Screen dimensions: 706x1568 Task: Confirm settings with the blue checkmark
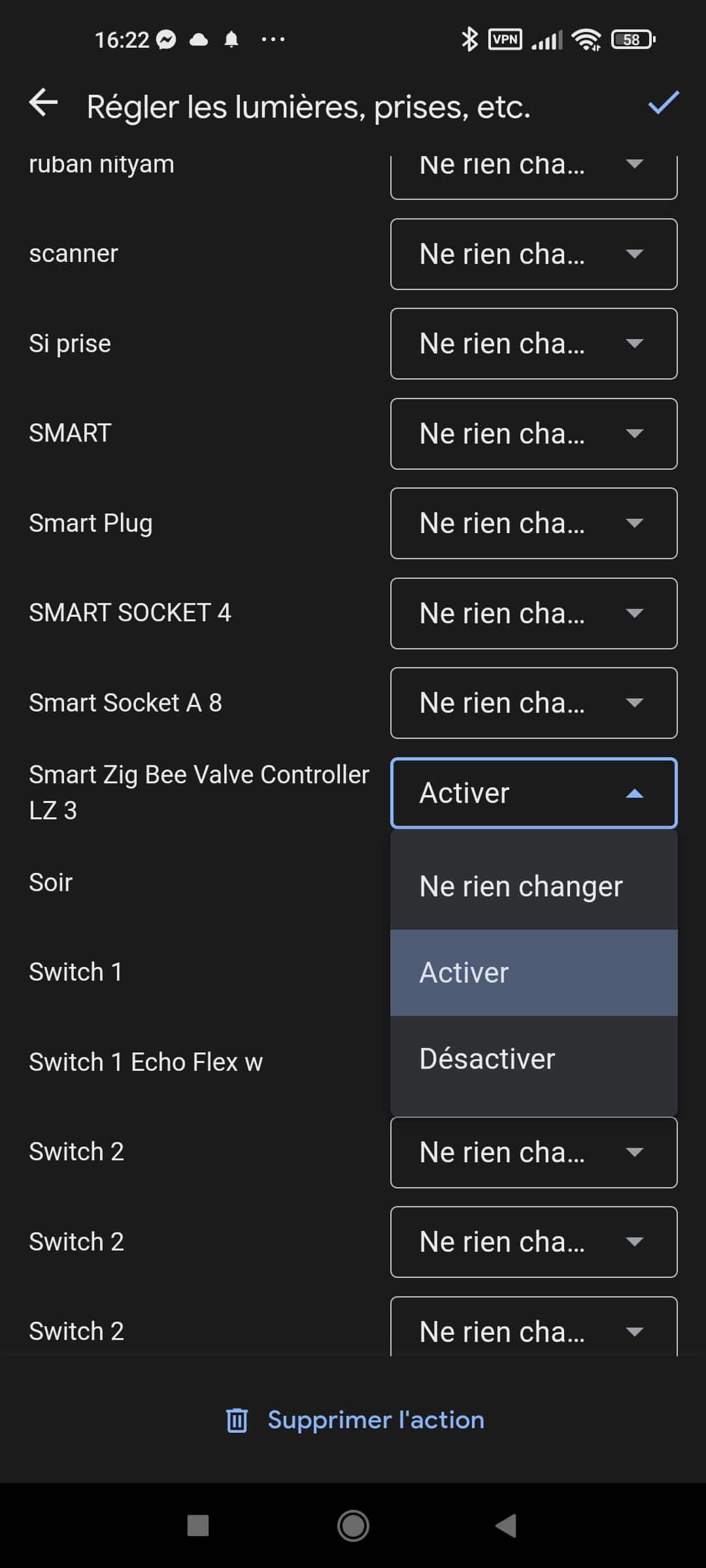(x=663, y=103)
